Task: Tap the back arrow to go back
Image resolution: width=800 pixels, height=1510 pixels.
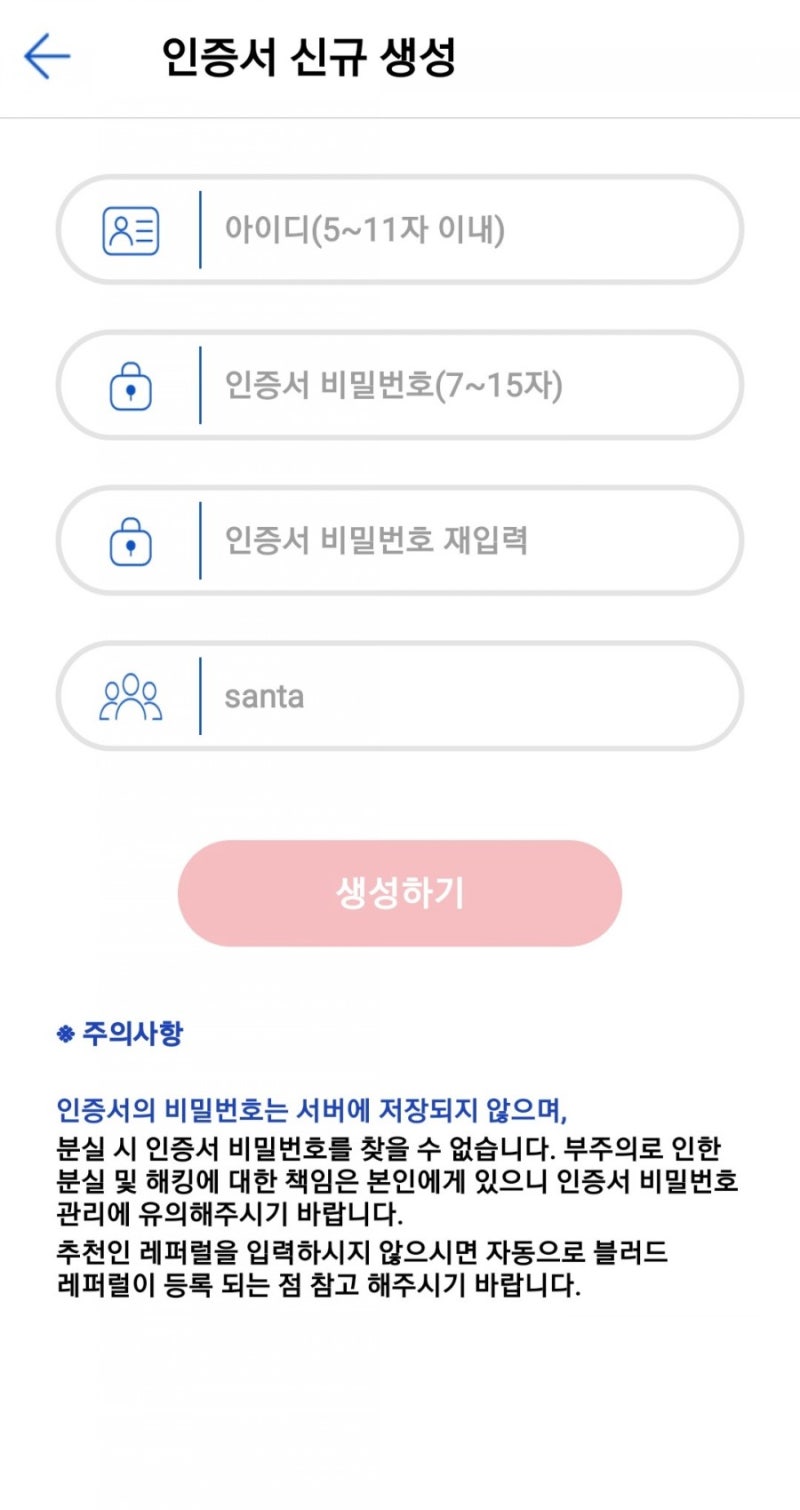Action: (x=46, y=57)
